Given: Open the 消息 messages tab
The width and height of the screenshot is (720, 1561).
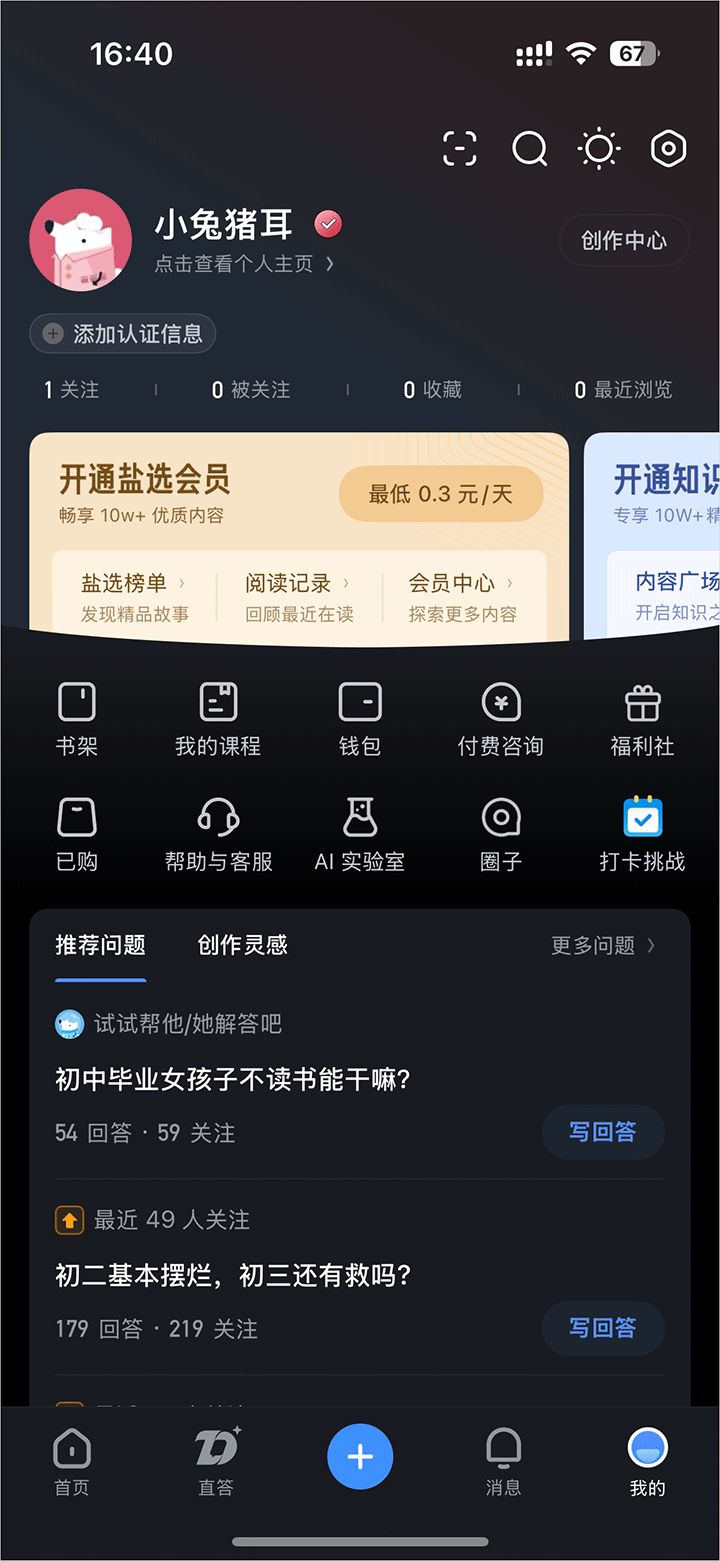Looking at the screenshot, I should [x=503, y=1462].
